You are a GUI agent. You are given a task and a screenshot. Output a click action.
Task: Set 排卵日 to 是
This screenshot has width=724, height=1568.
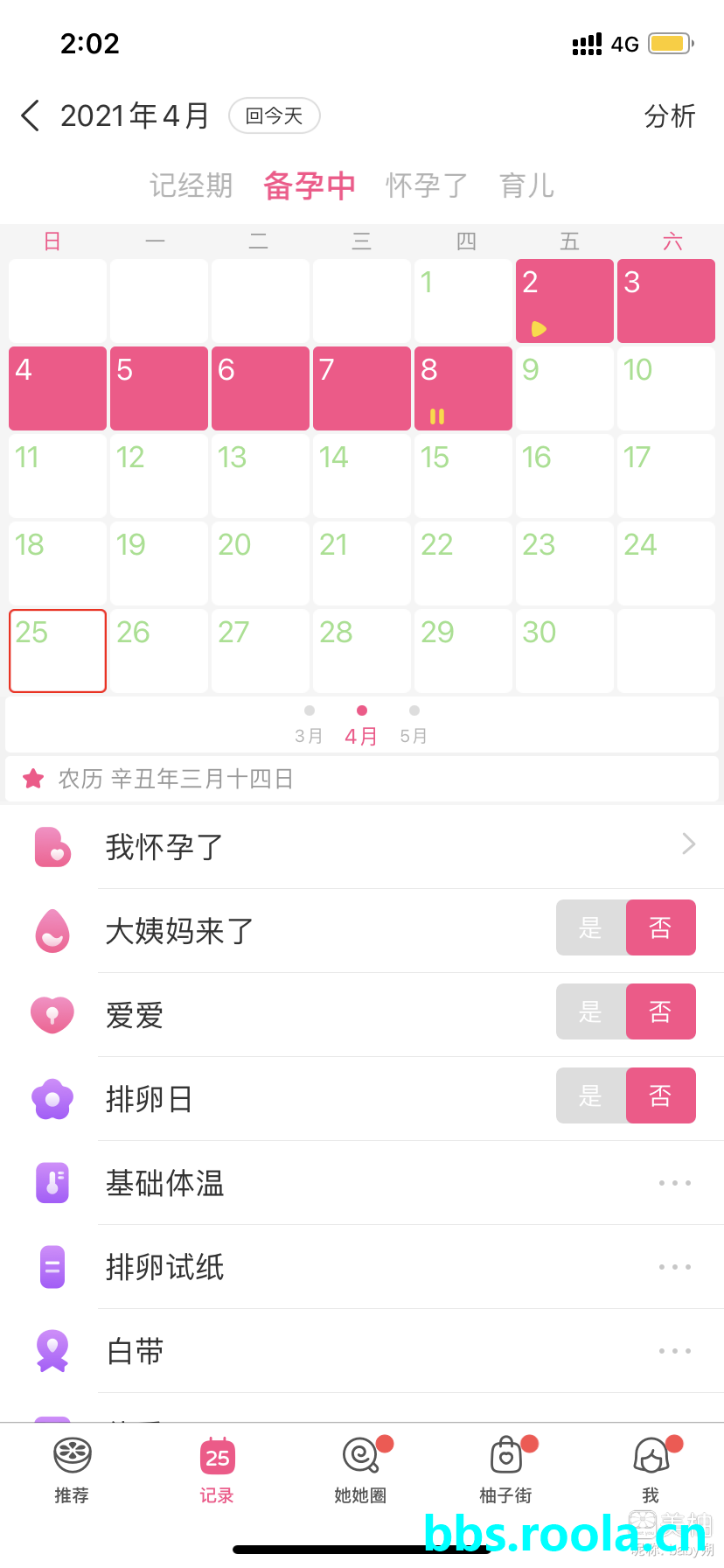(x=591, y=1095)
